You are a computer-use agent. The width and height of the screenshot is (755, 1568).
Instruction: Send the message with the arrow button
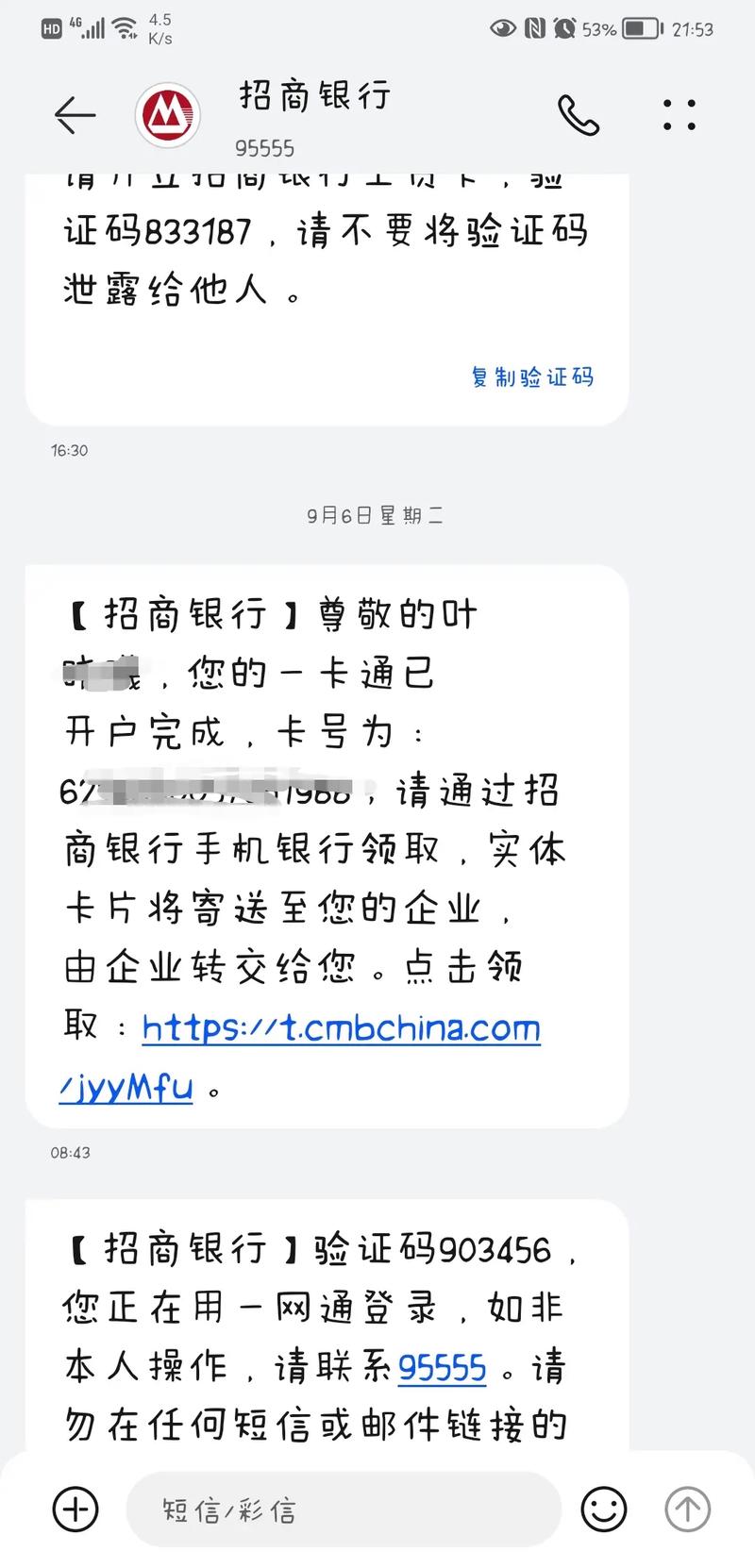pyautogui.click(x=687, y=1509)
